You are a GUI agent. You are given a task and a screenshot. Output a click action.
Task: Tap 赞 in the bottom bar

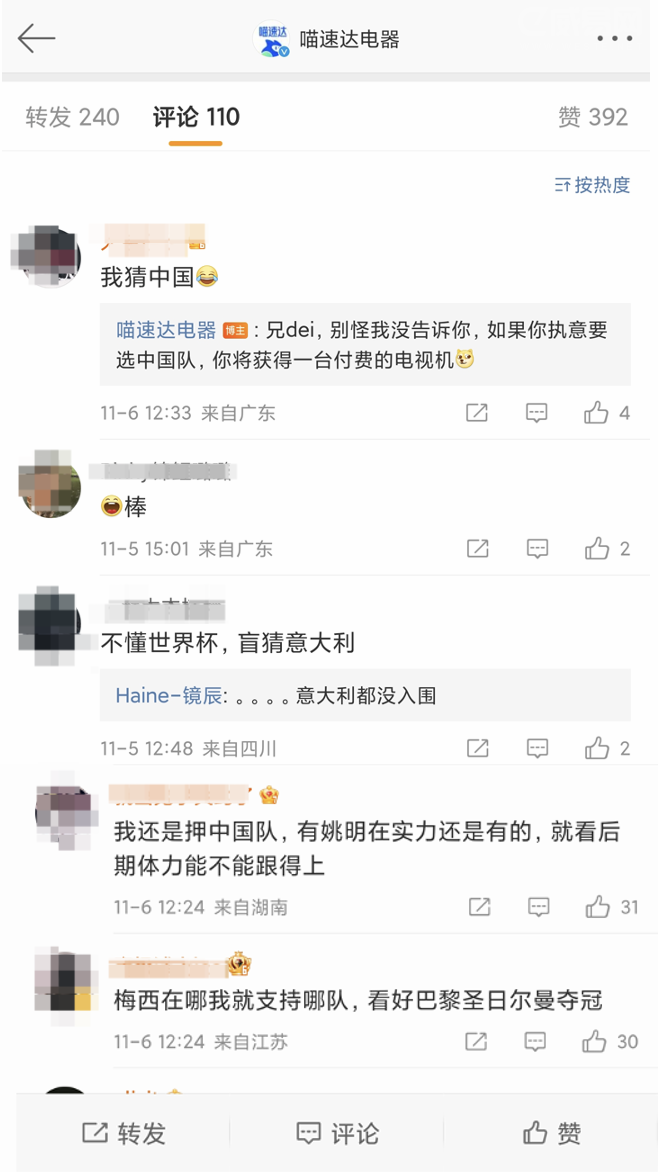click(552, 1133)
